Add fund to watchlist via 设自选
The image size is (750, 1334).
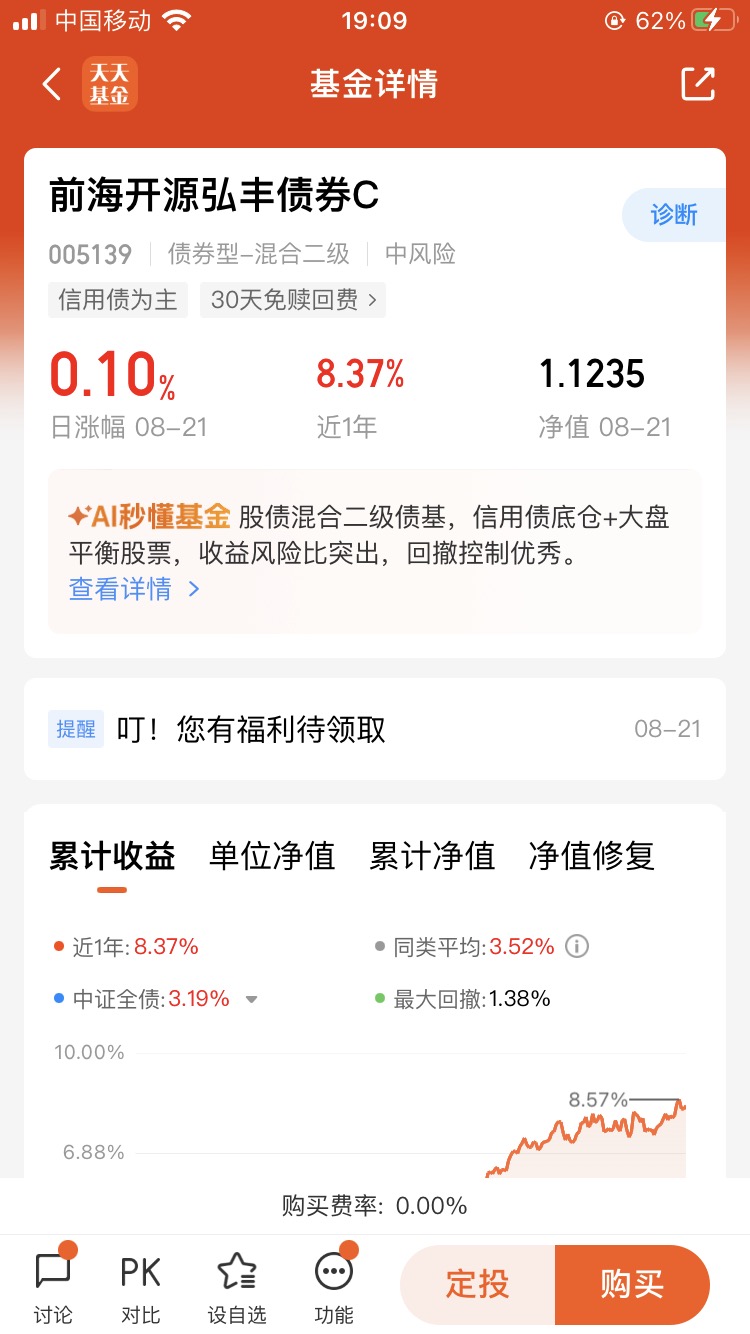[237, 1286]
